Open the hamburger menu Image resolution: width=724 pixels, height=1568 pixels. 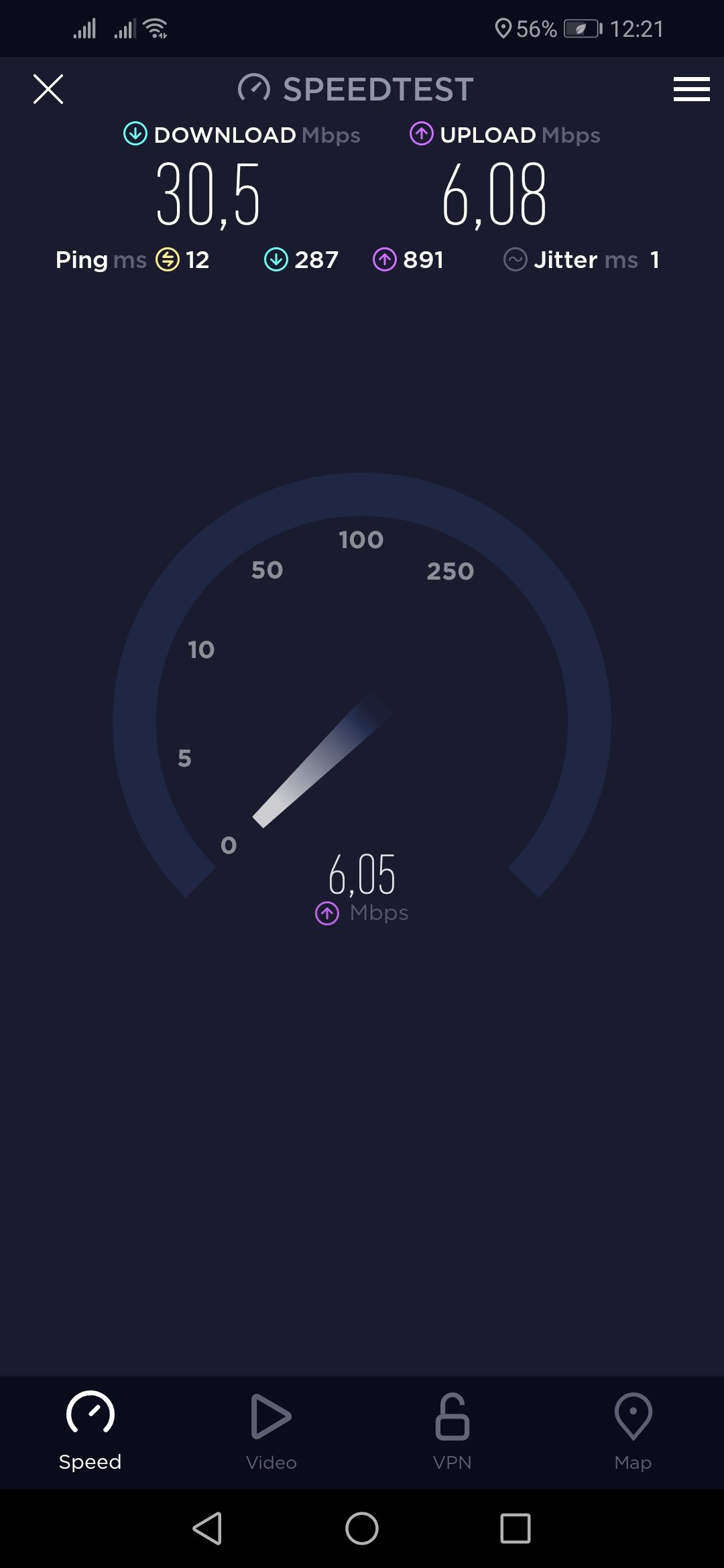coord(691,89)
